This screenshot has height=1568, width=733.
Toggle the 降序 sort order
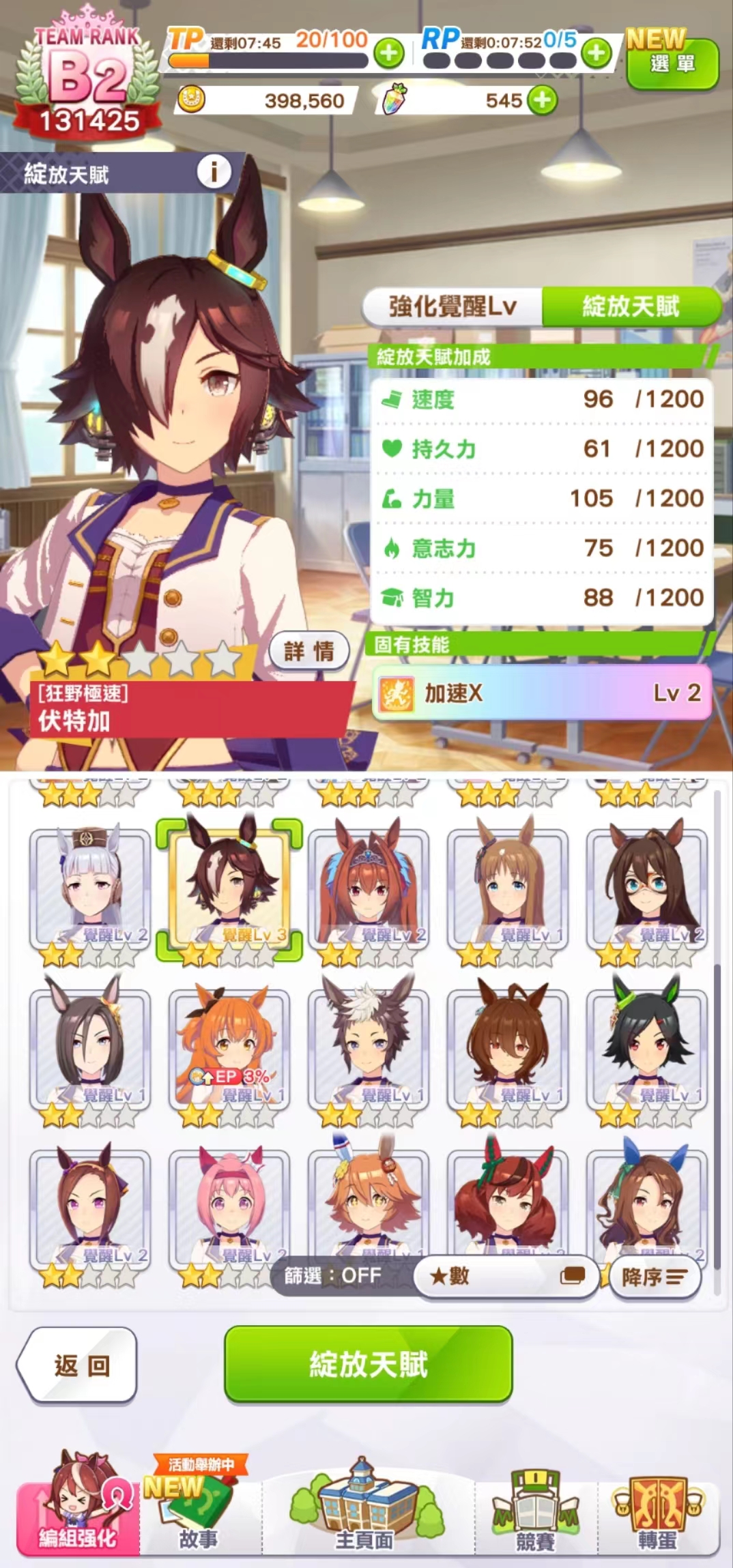tap(655, 1277)
